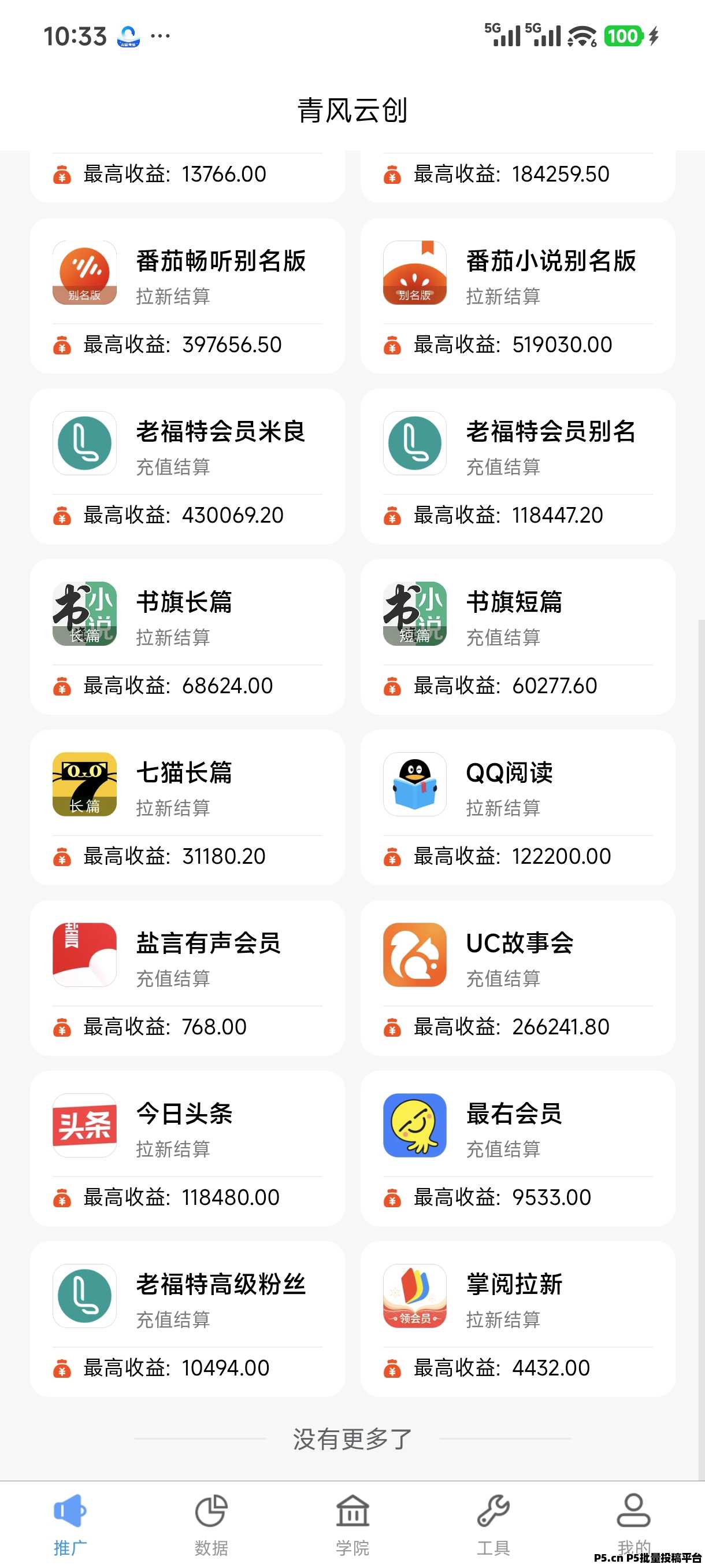
Task: Tap the 掌阅拉新 领会员 icon
Action: pos(414,1295)
